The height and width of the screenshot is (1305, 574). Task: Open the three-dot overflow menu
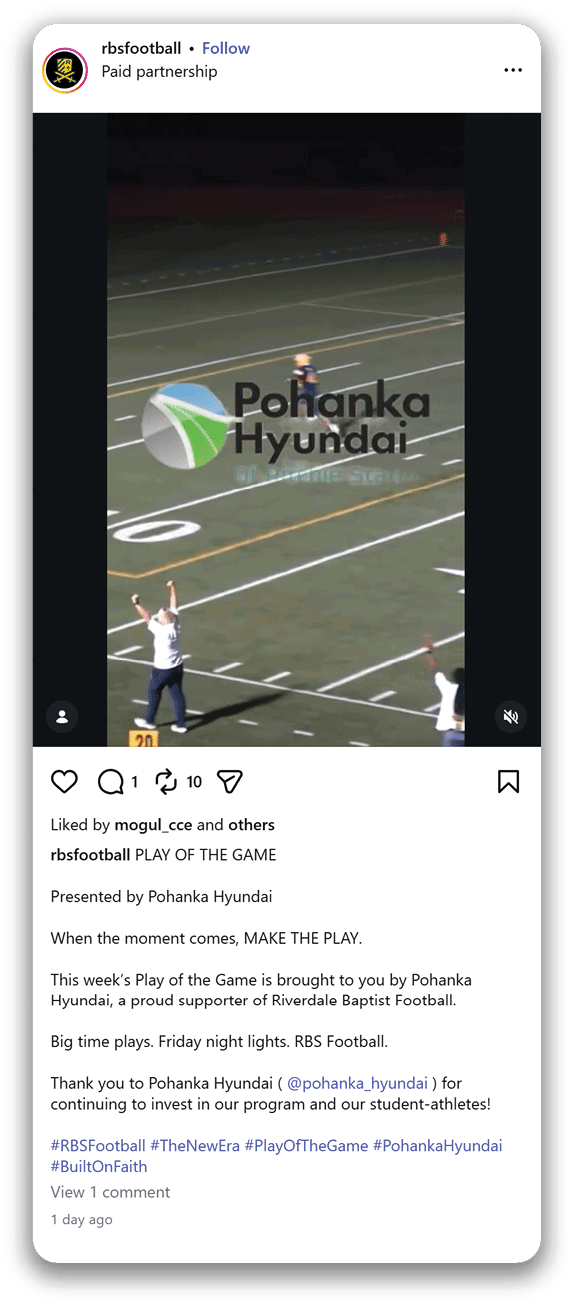point(513,70)
